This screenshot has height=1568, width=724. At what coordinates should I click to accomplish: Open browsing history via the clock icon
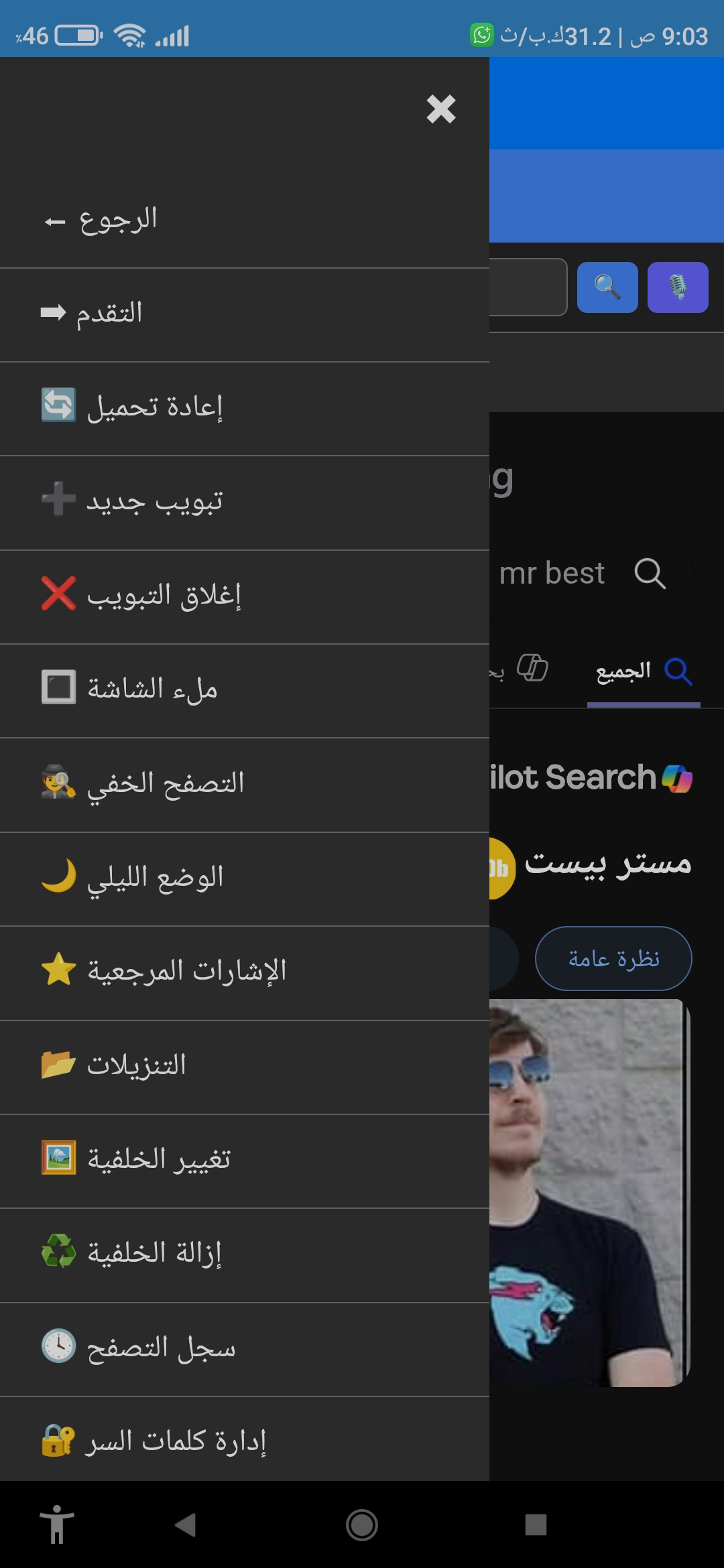pyautogui.click(x=57, y=1347)
